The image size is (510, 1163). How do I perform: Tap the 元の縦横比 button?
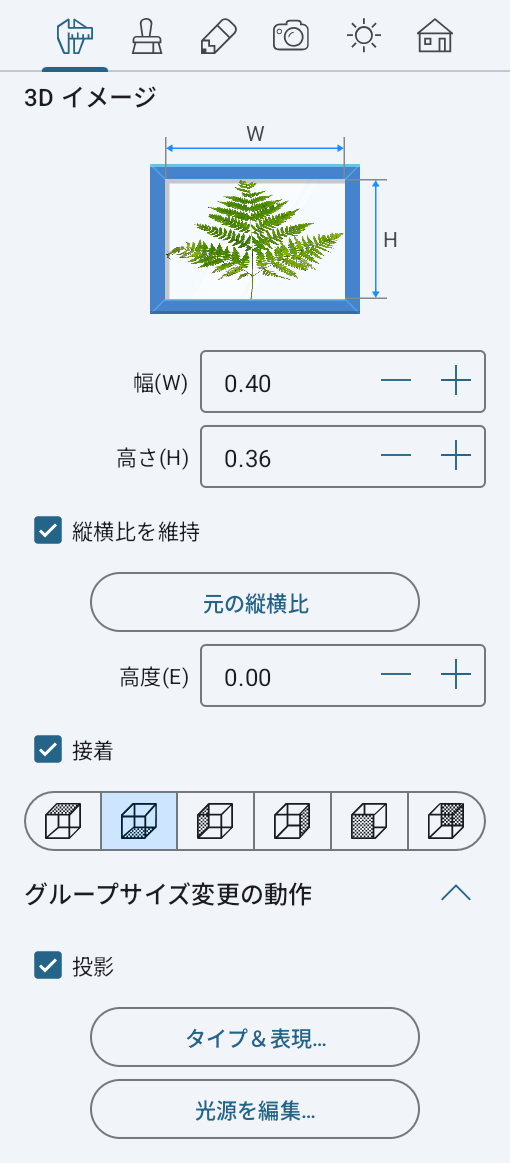tap(255, 602)
